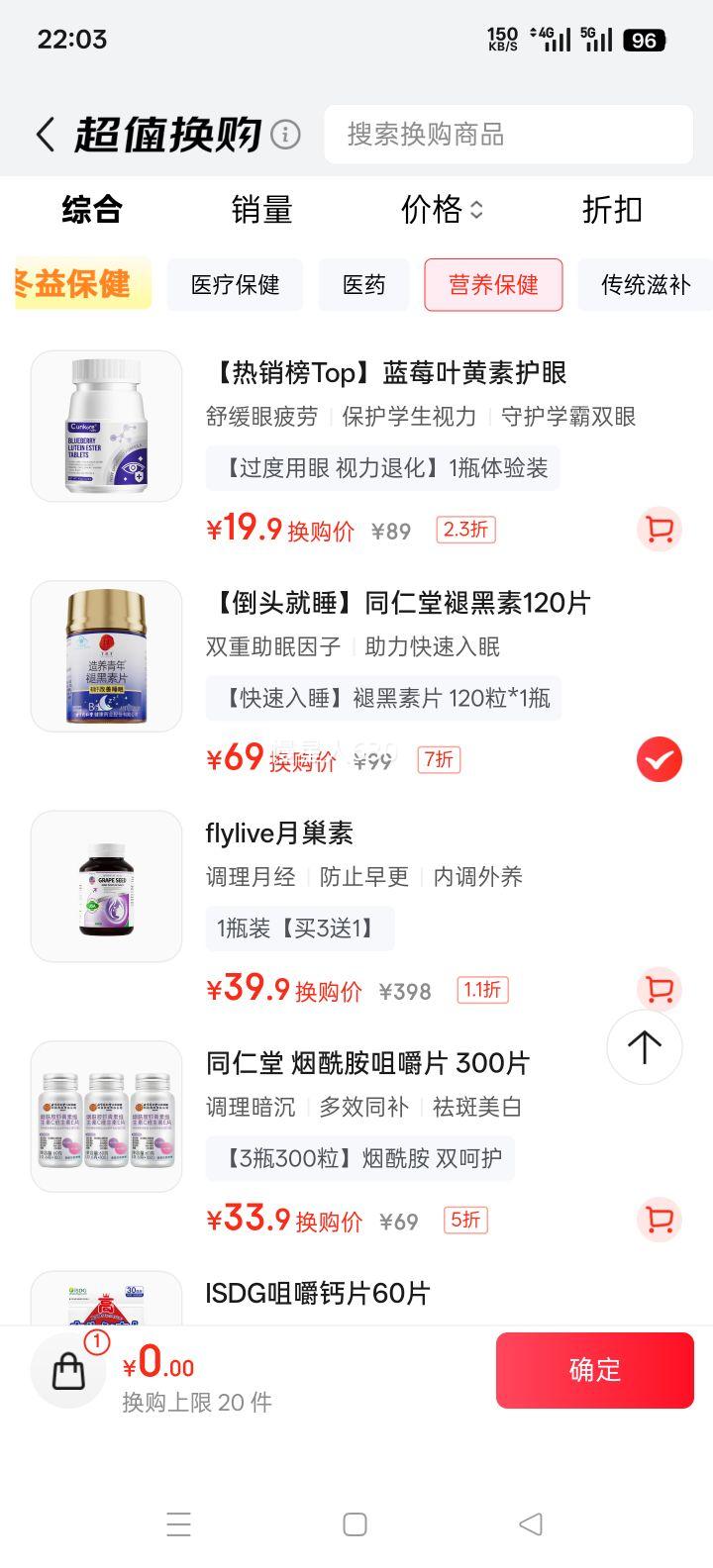Open the info tooltip beside 超值换购 title

pyautogui.click(x=283, y=133)
